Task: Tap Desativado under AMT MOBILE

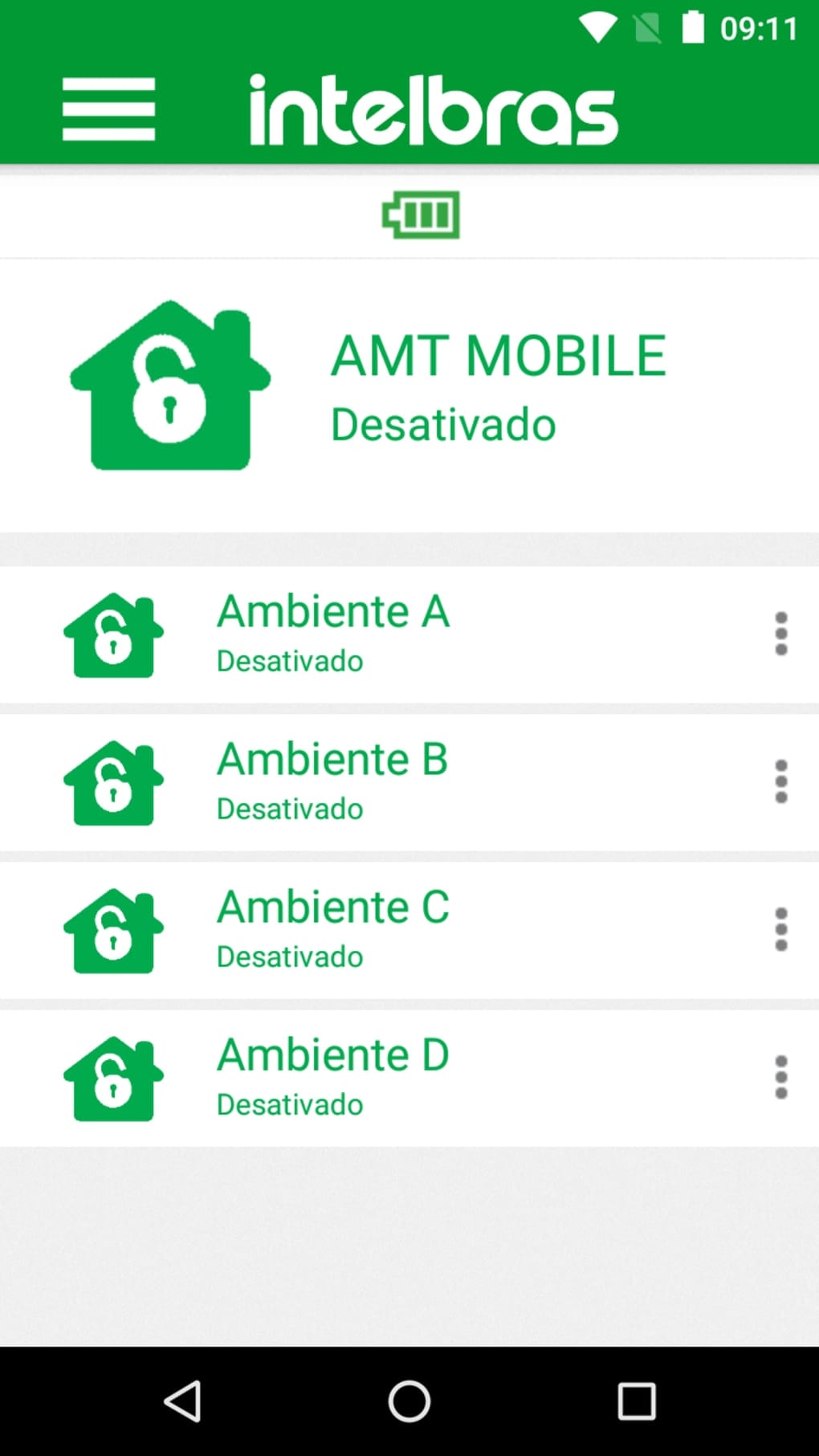Action: pos(442,423)
